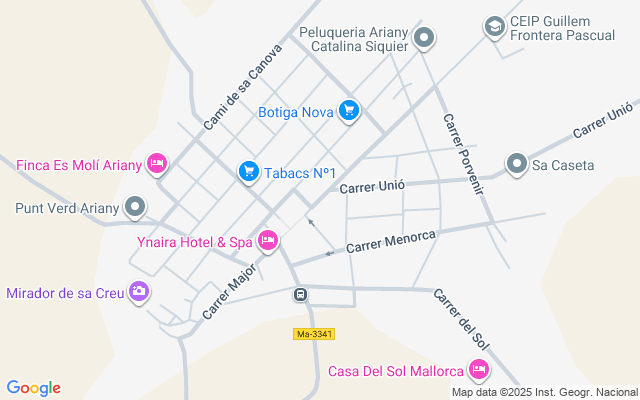Open CEIP Guillem Frontera Pascual school marker

[x=494, y=27]
